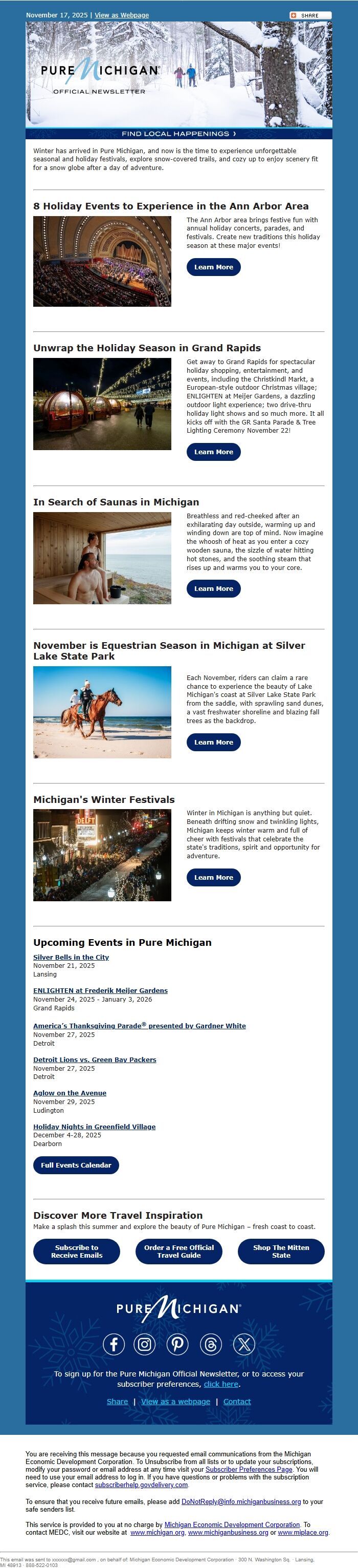Viewport: 358px width, 1568px height.
Task: Tap the Share button at the top
Action: point(310,15)
